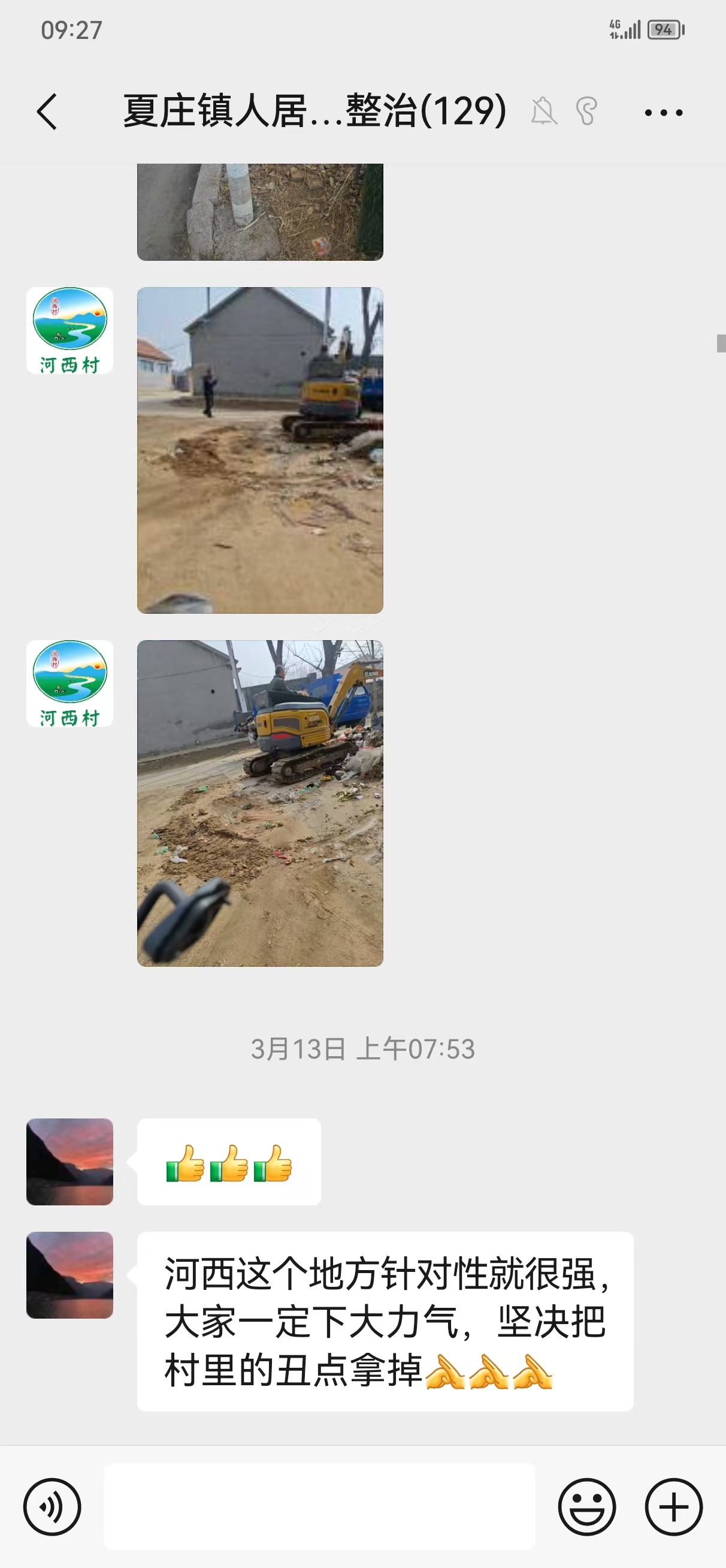View photo of man standing by the excavator

(x=260, y=450)
